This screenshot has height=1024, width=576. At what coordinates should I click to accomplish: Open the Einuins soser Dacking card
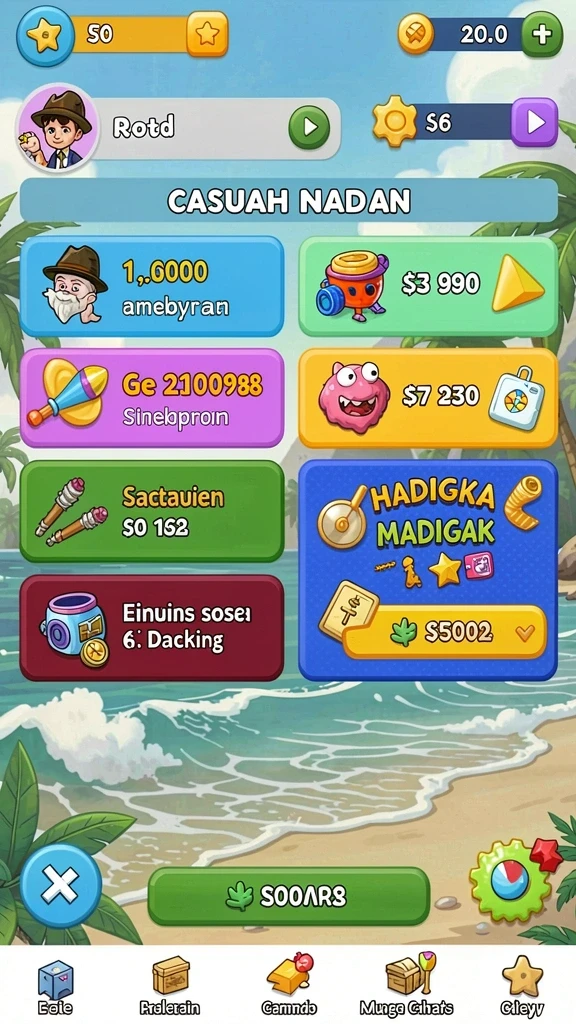click(x=152, y=628)
